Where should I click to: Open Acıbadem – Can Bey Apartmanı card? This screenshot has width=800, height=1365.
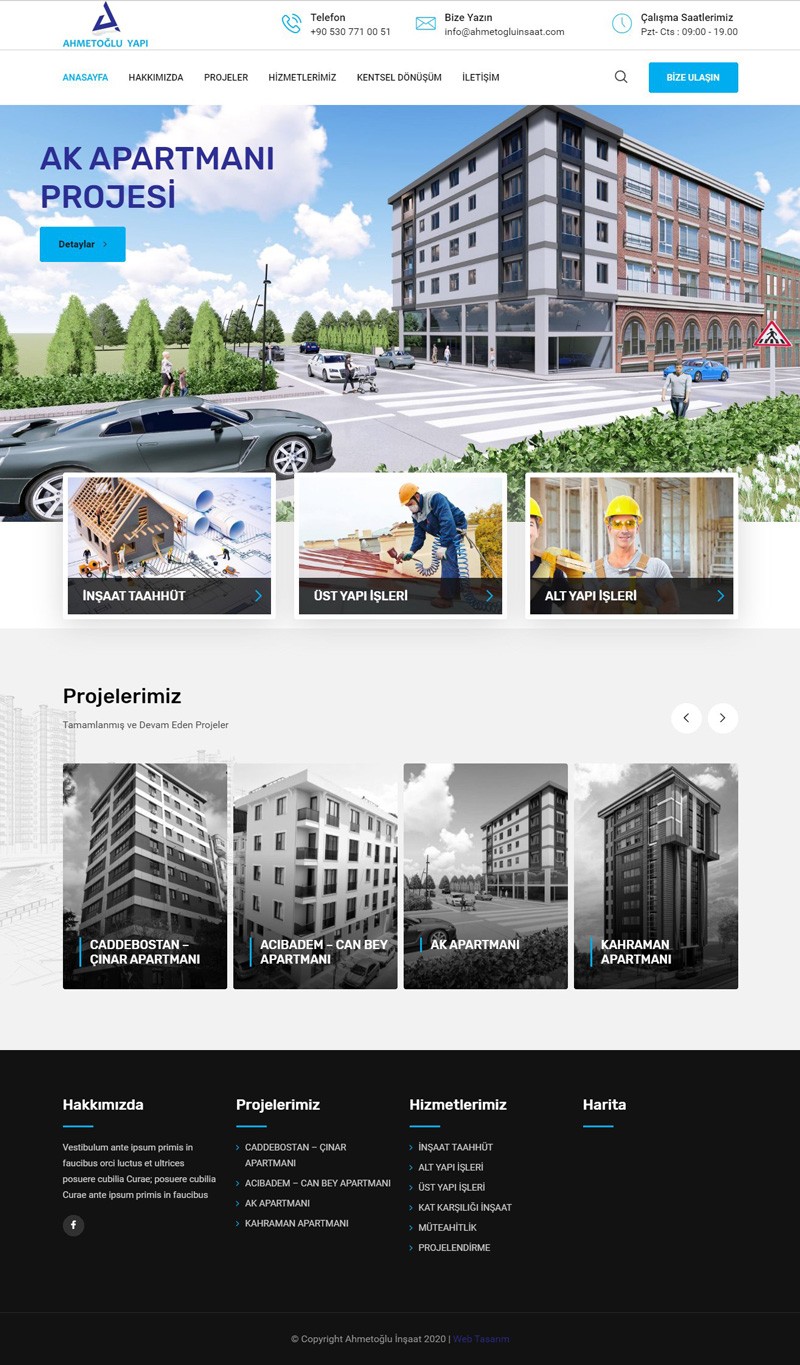(x=315, y=876)
